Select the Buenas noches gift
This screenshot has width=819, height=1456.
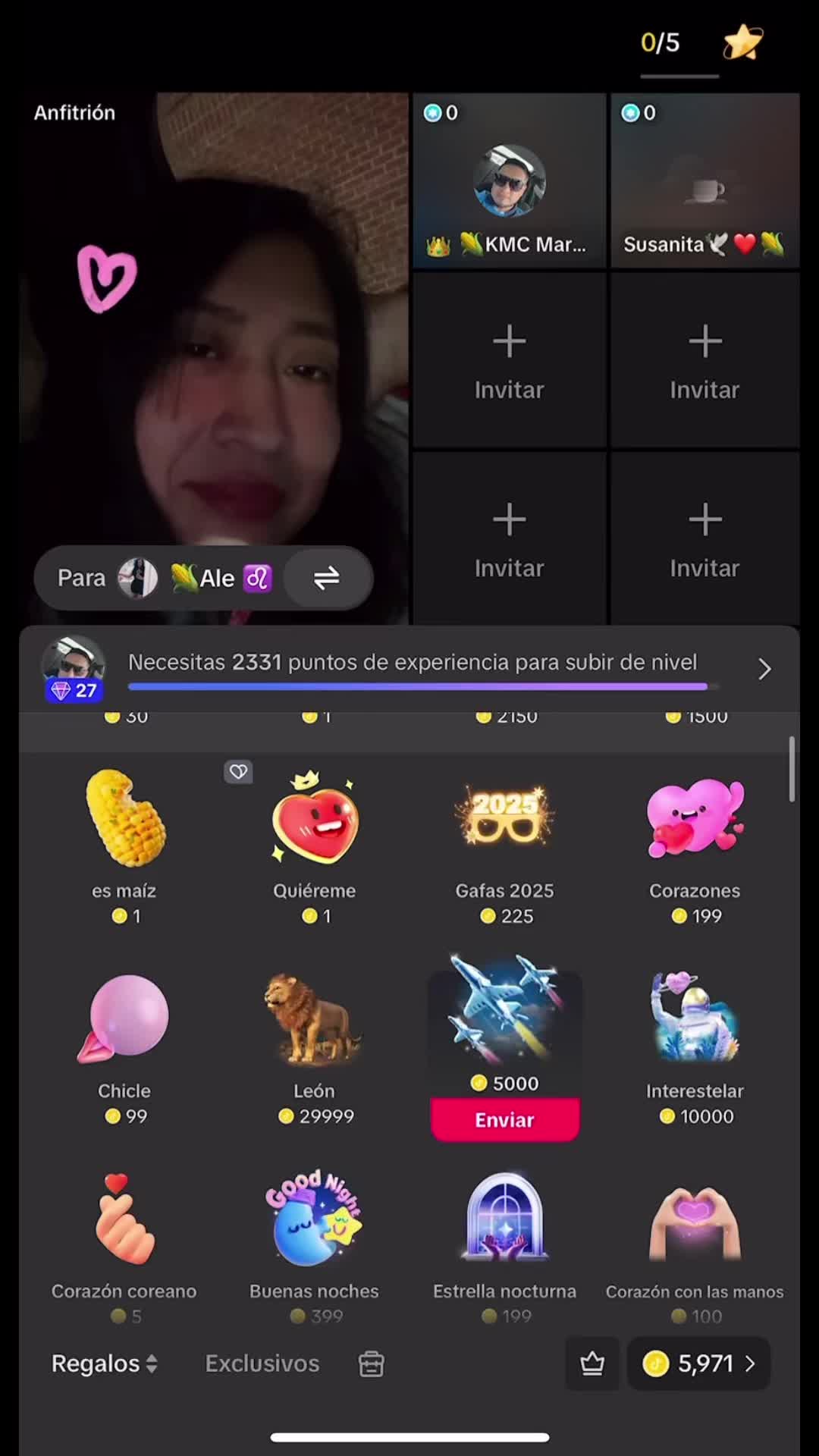point(315,1244)
